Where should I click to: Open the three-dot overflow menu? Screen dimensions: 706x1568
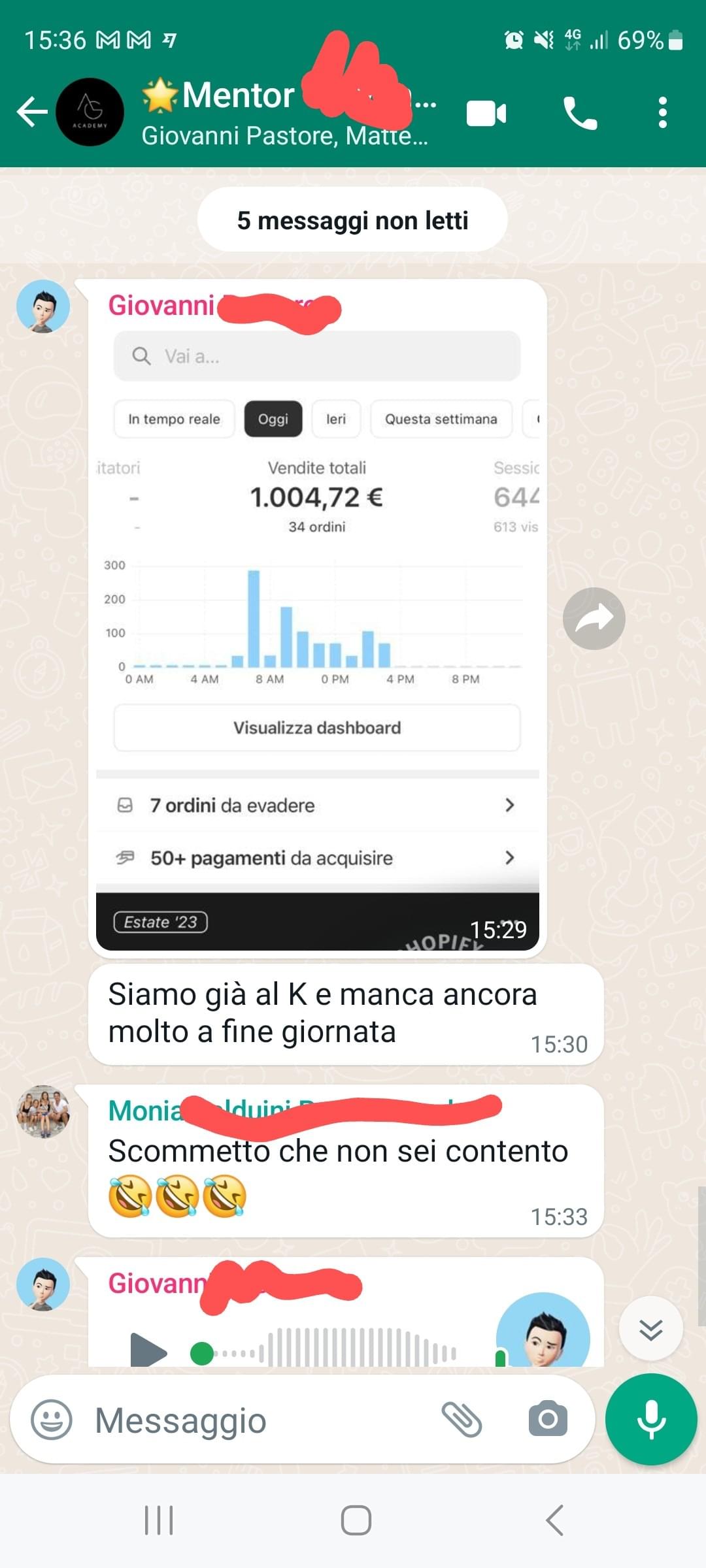pos(662,112)
